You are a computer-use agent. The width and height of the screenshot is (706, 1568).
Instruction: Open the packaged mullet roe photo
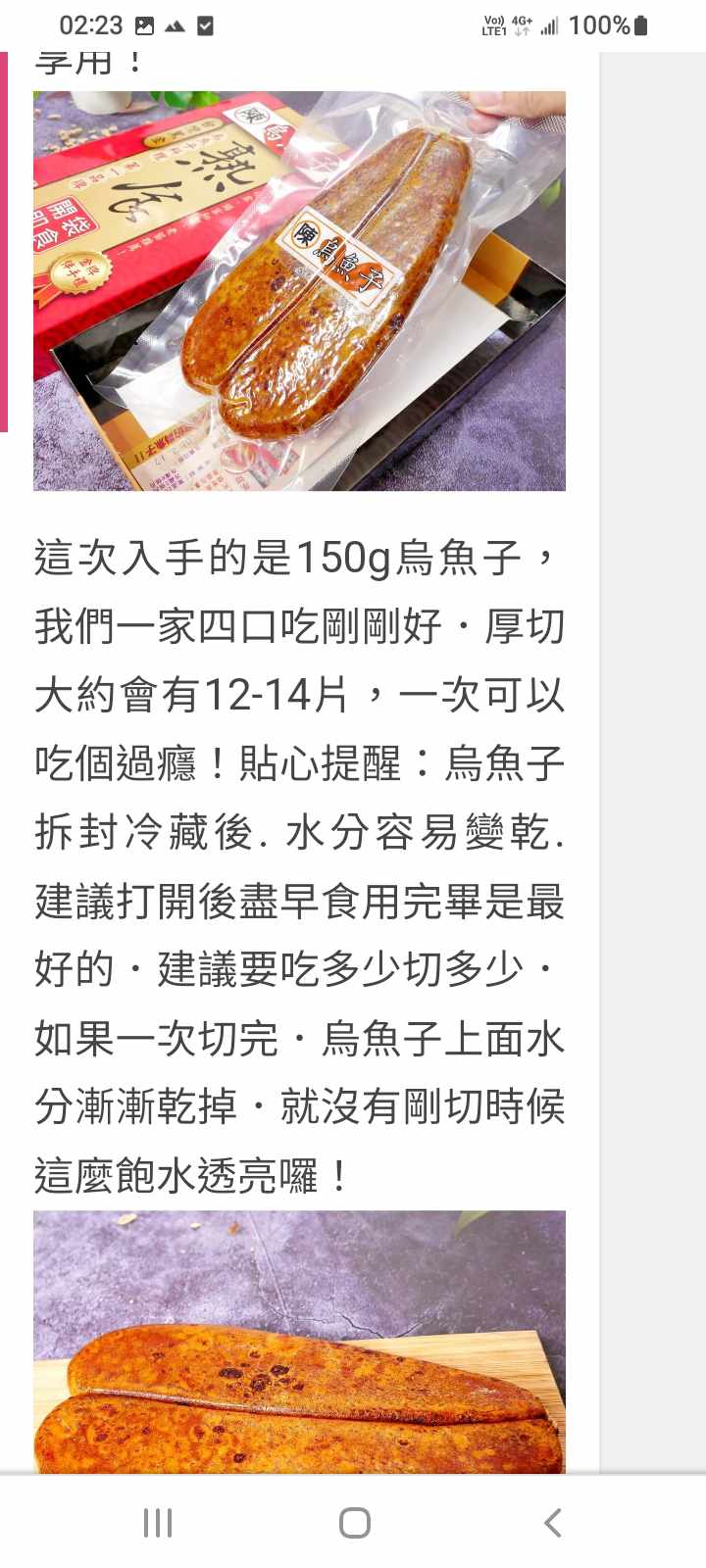click(299, 290)
